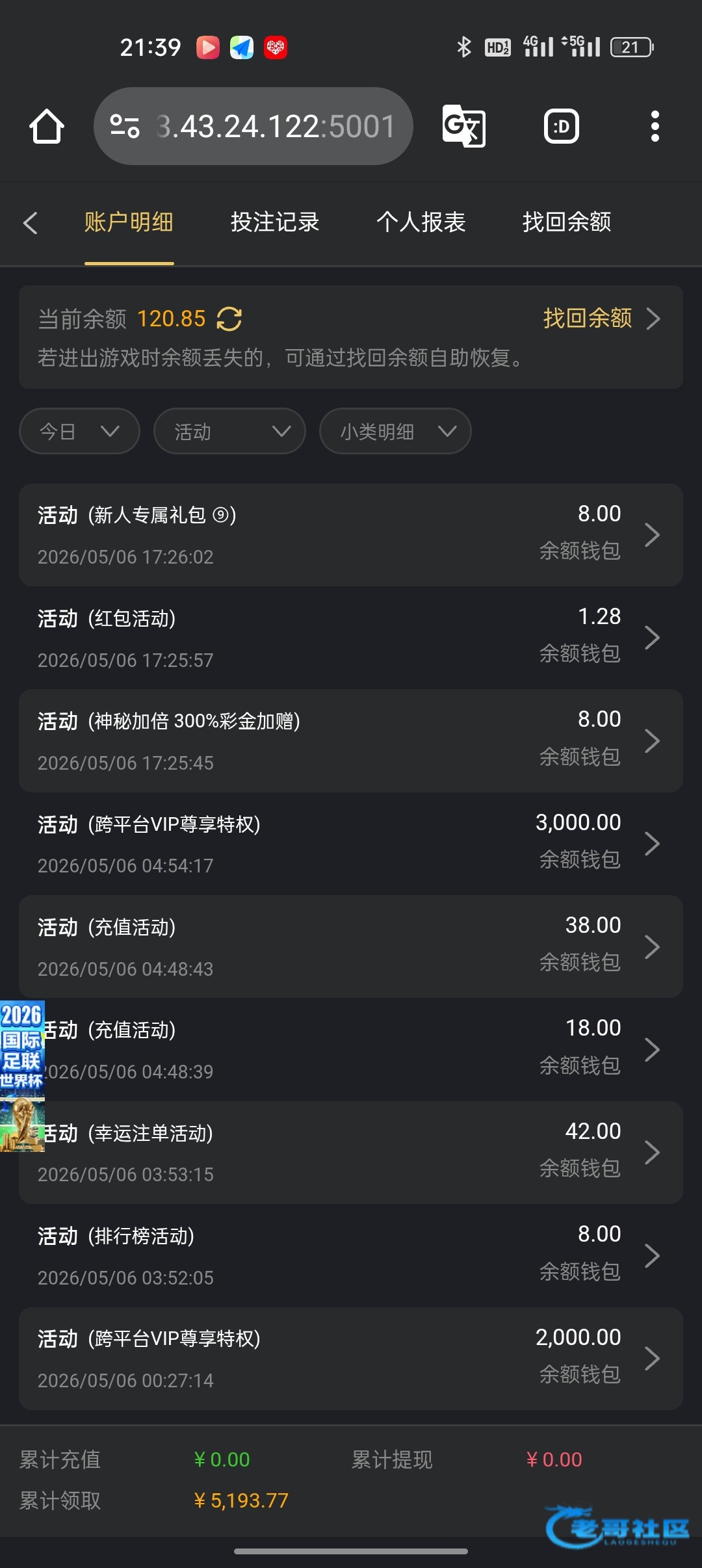Switch to the 找回余额 tab
This screenshot has height=1568, width=702.
[x=567, y=222]
